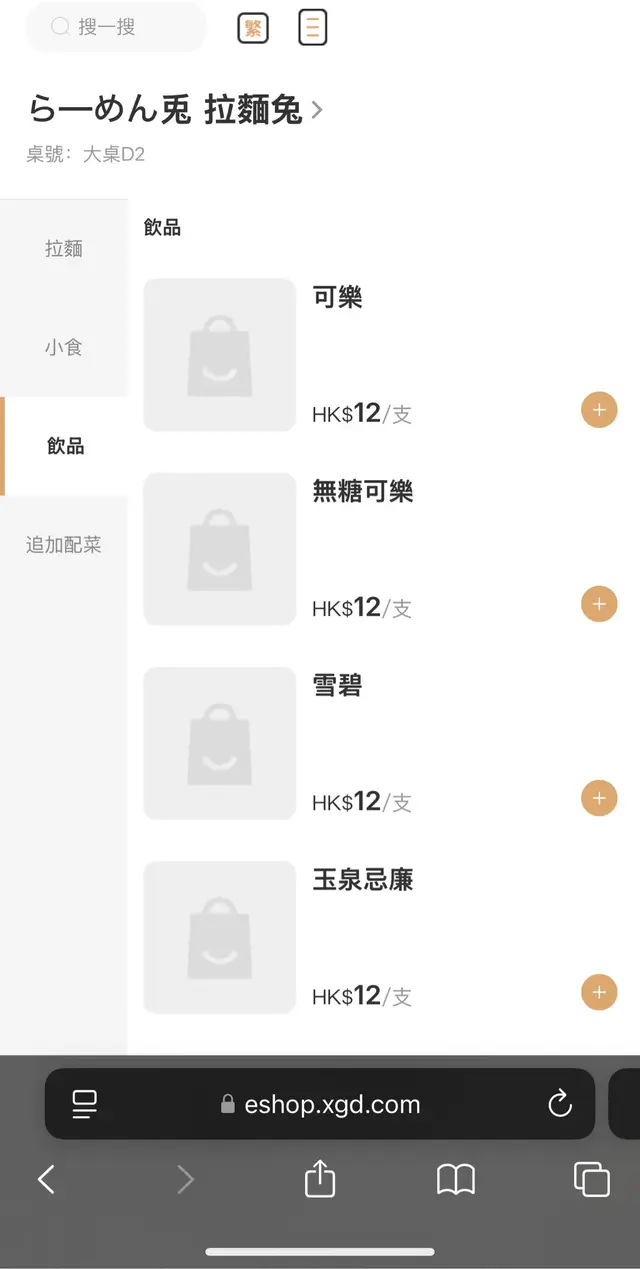Open the 拉麵兔 shop details

tap(176, 110)
